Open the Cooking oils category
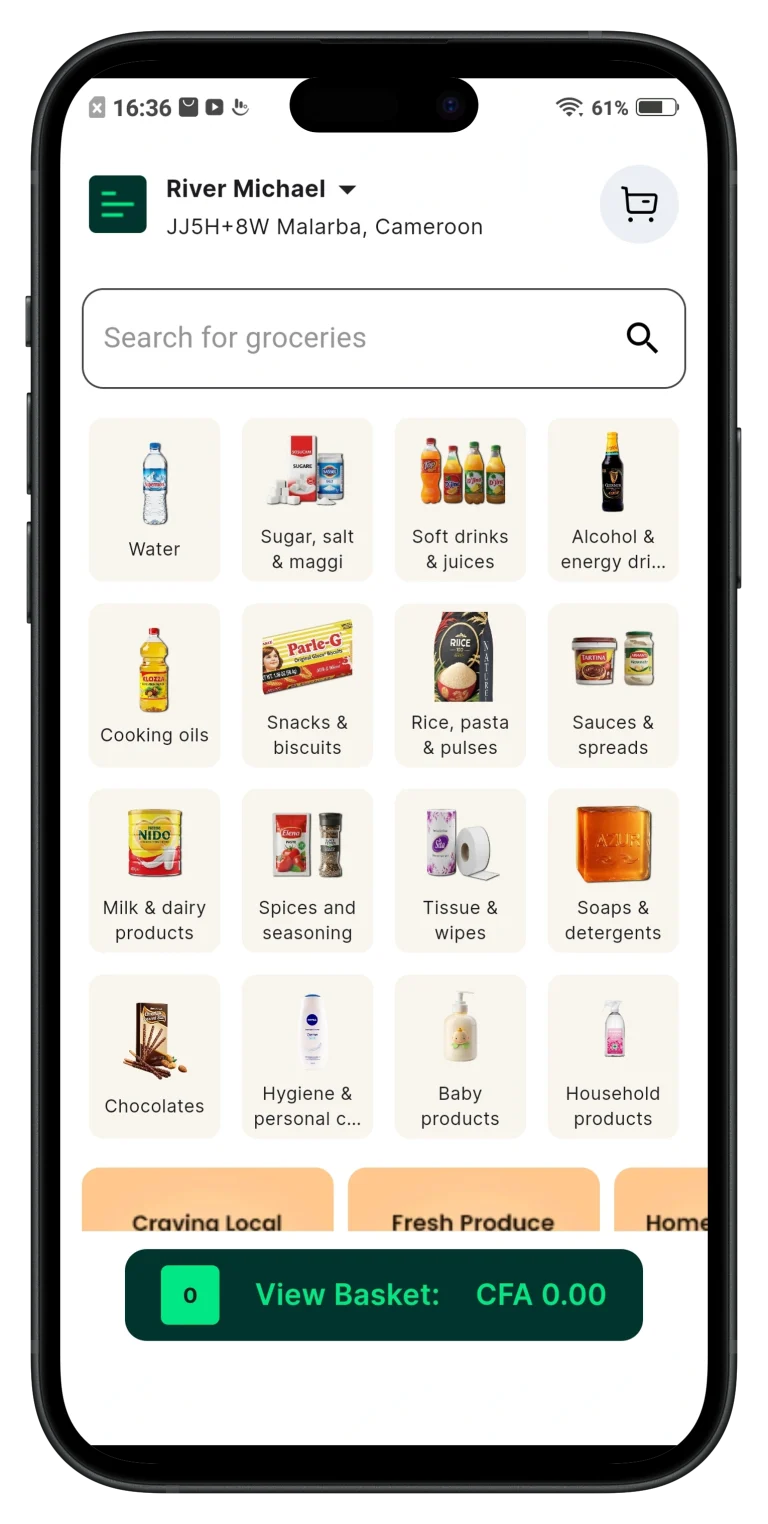 [154, 685]
